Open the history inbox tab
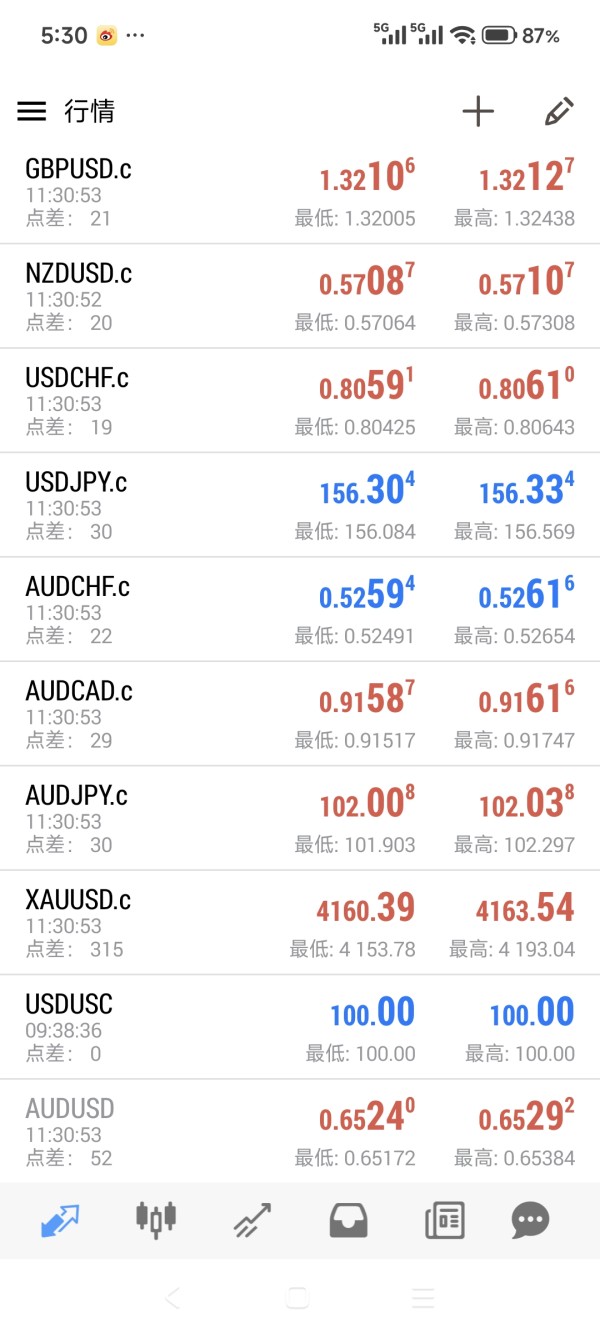This screenshot has height=1333, width=600. 348,1220
